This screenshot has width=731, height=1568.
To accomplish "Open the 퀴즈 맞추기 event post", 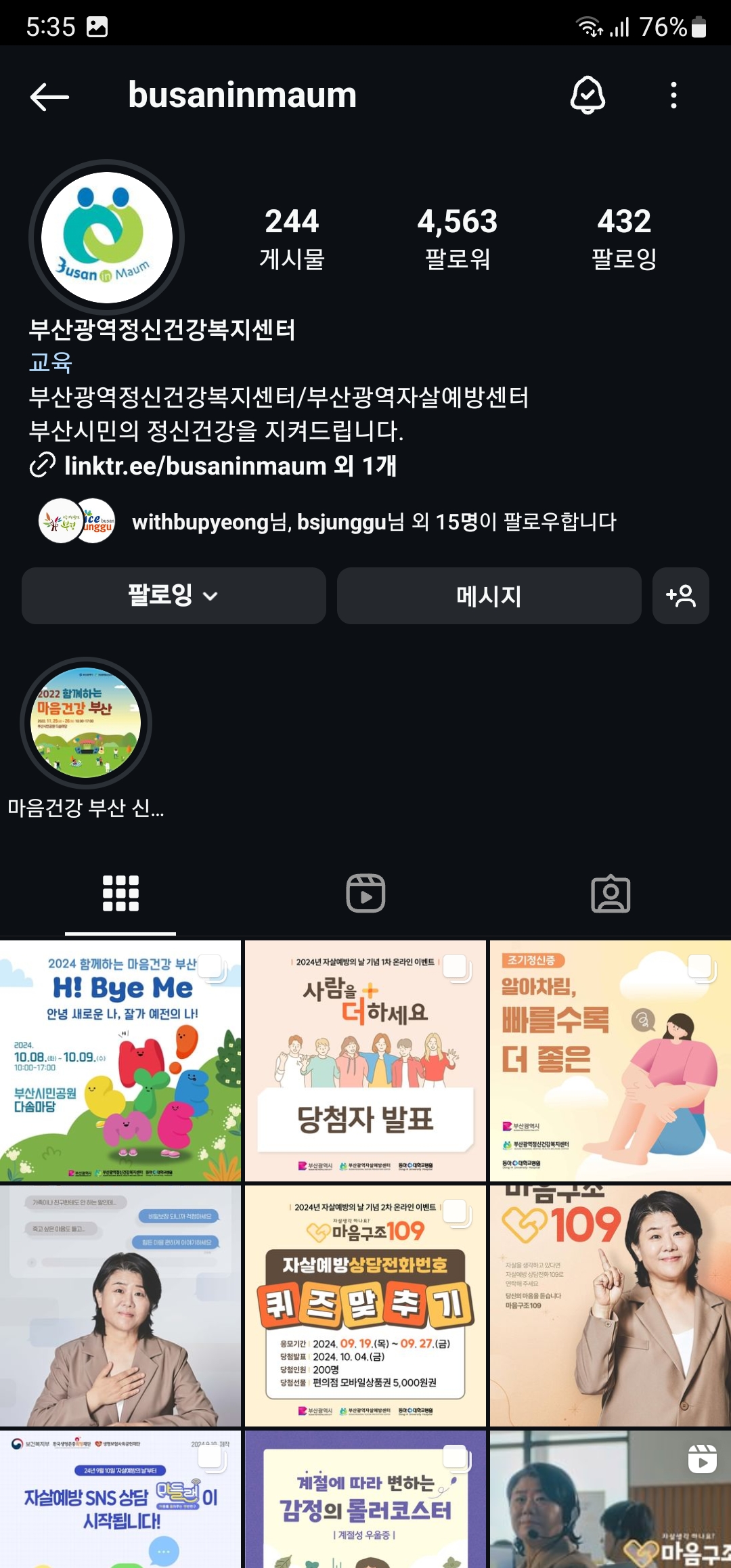I will [365, 1306].
